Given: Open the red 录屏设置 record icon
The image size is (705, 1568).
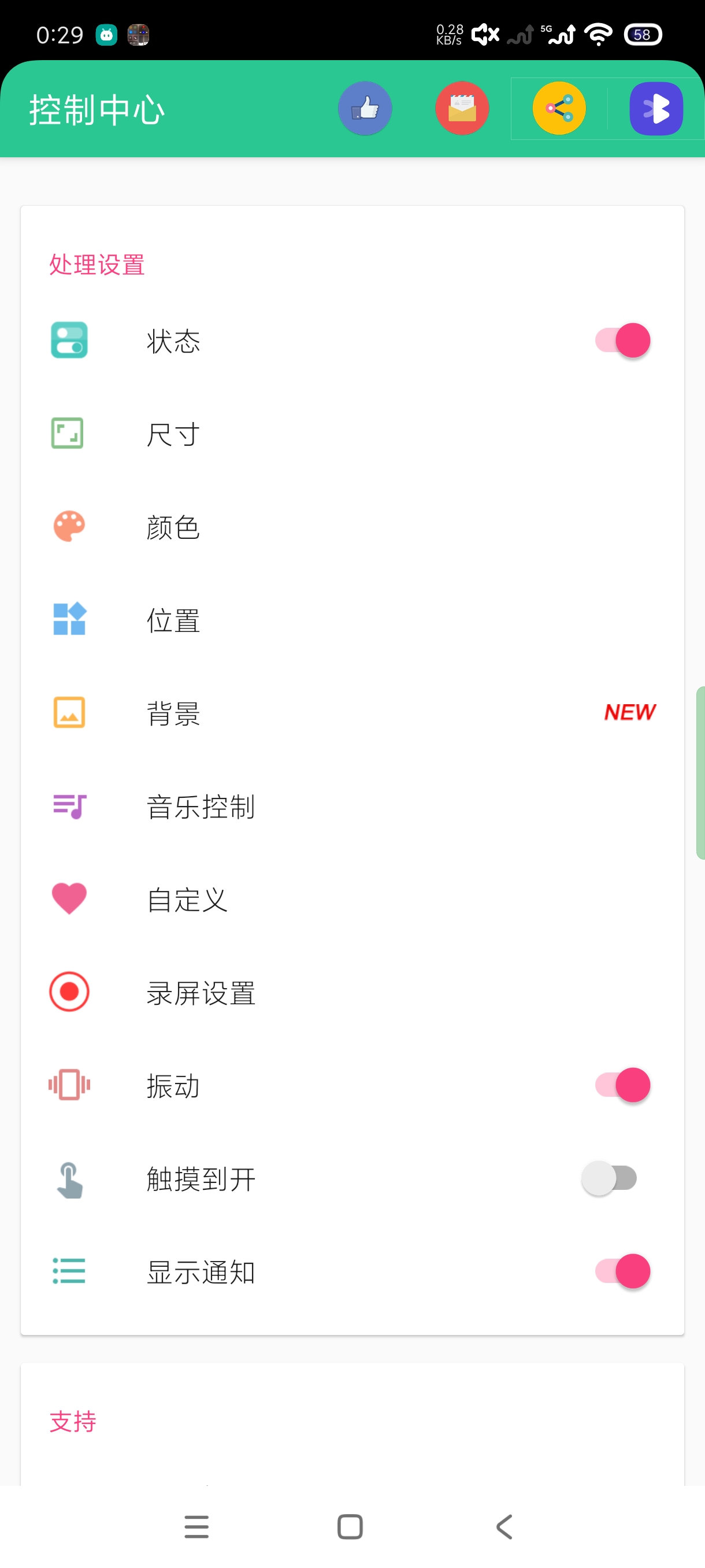Looking at the screenshot, I should [x=69, y=993].
